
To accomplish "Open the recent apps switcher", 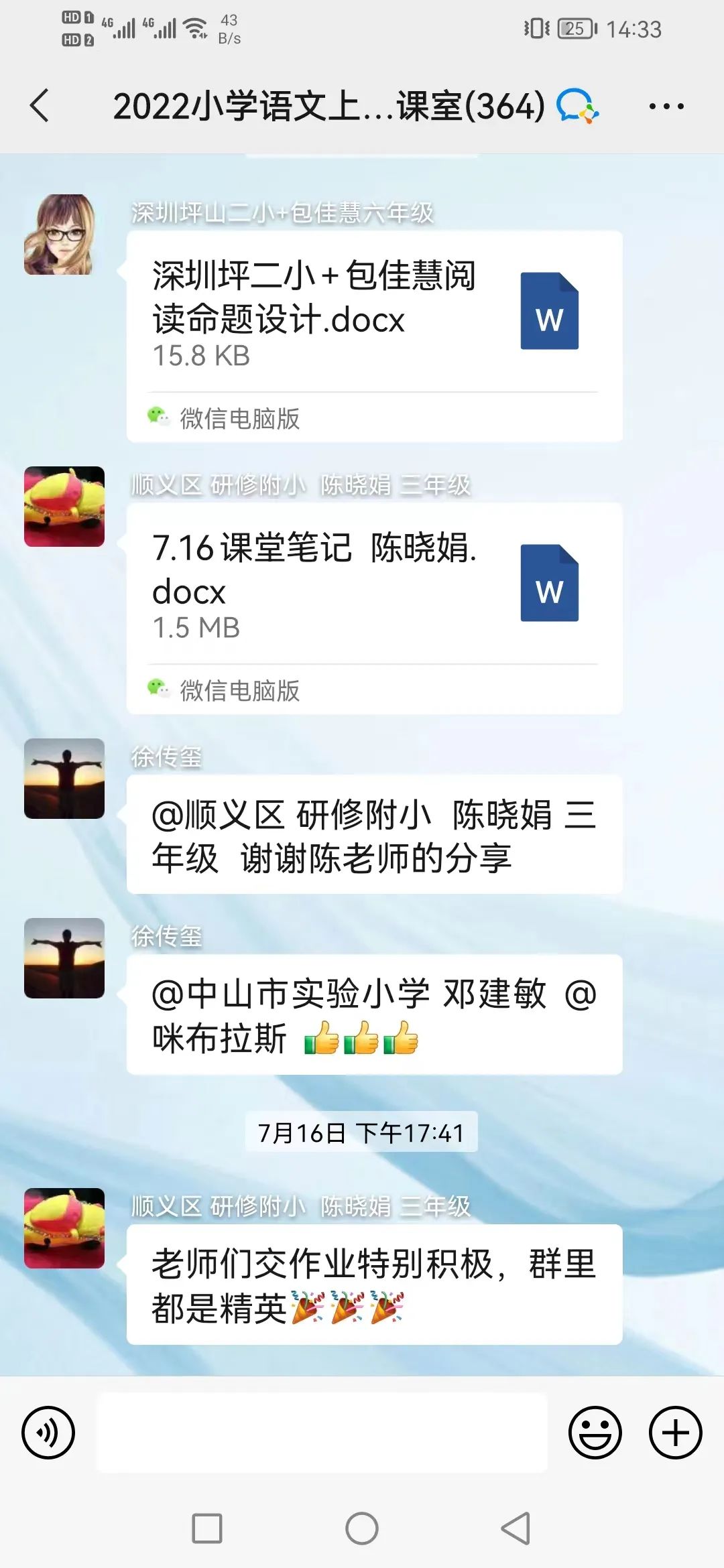I will tap(207, 1528).
